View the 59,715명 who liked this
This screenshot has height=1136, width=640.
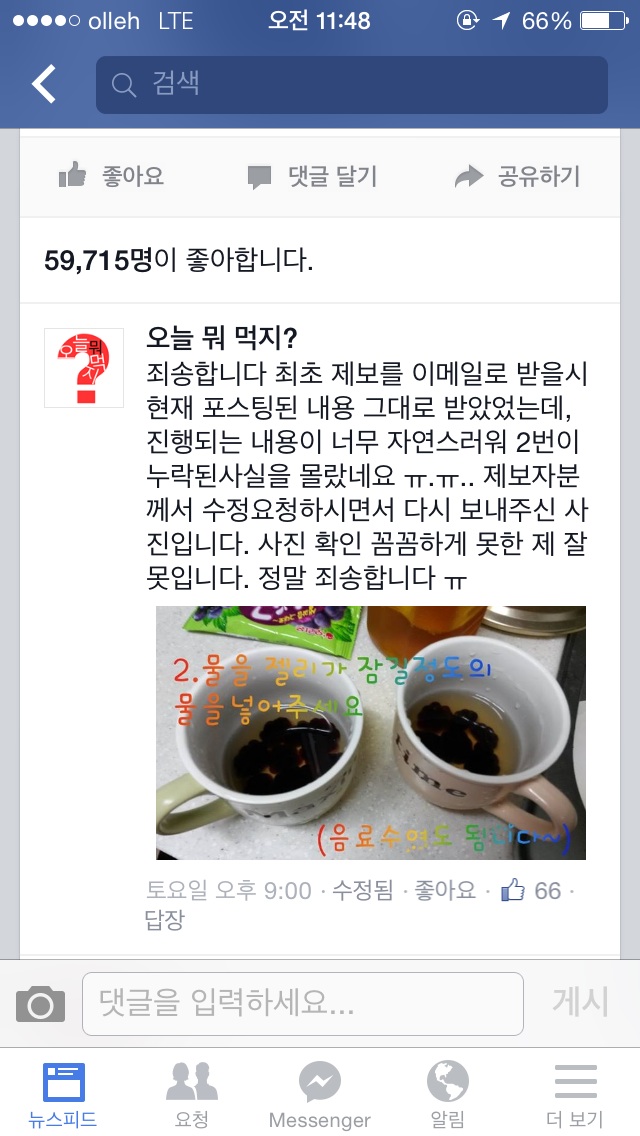[178, 261]
